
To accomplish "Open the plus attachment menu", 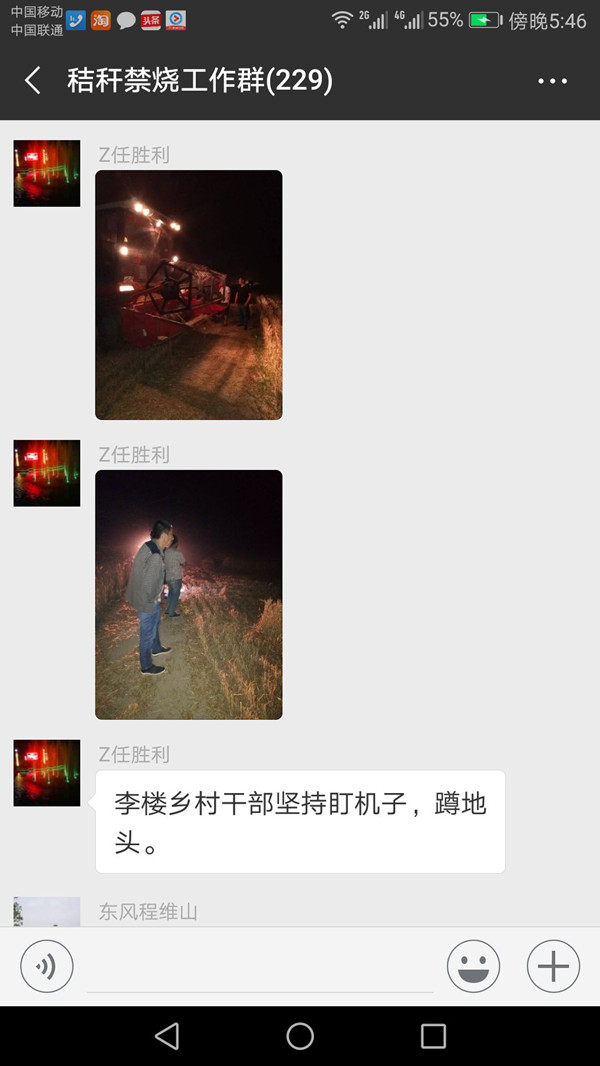I will pyautogui.click(x=553, y=966).
